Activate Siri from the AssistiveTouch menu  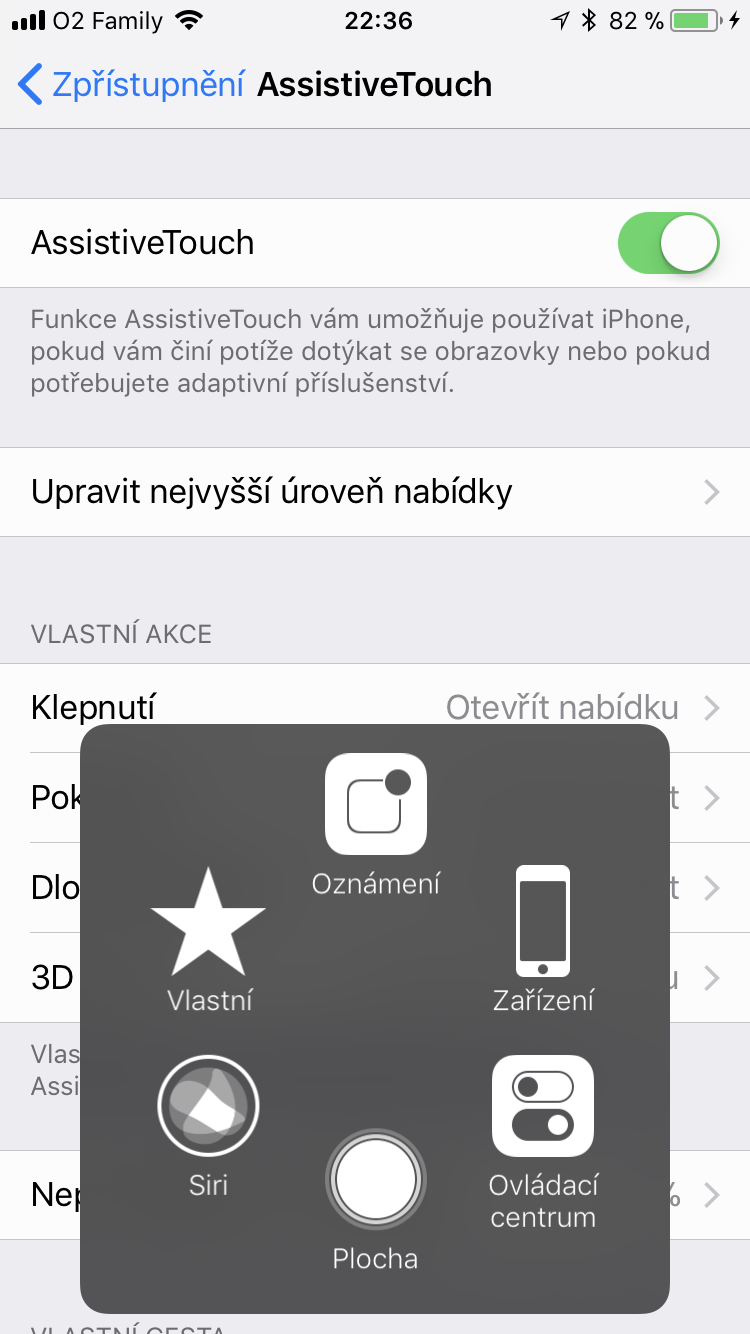click(208, 1105)
